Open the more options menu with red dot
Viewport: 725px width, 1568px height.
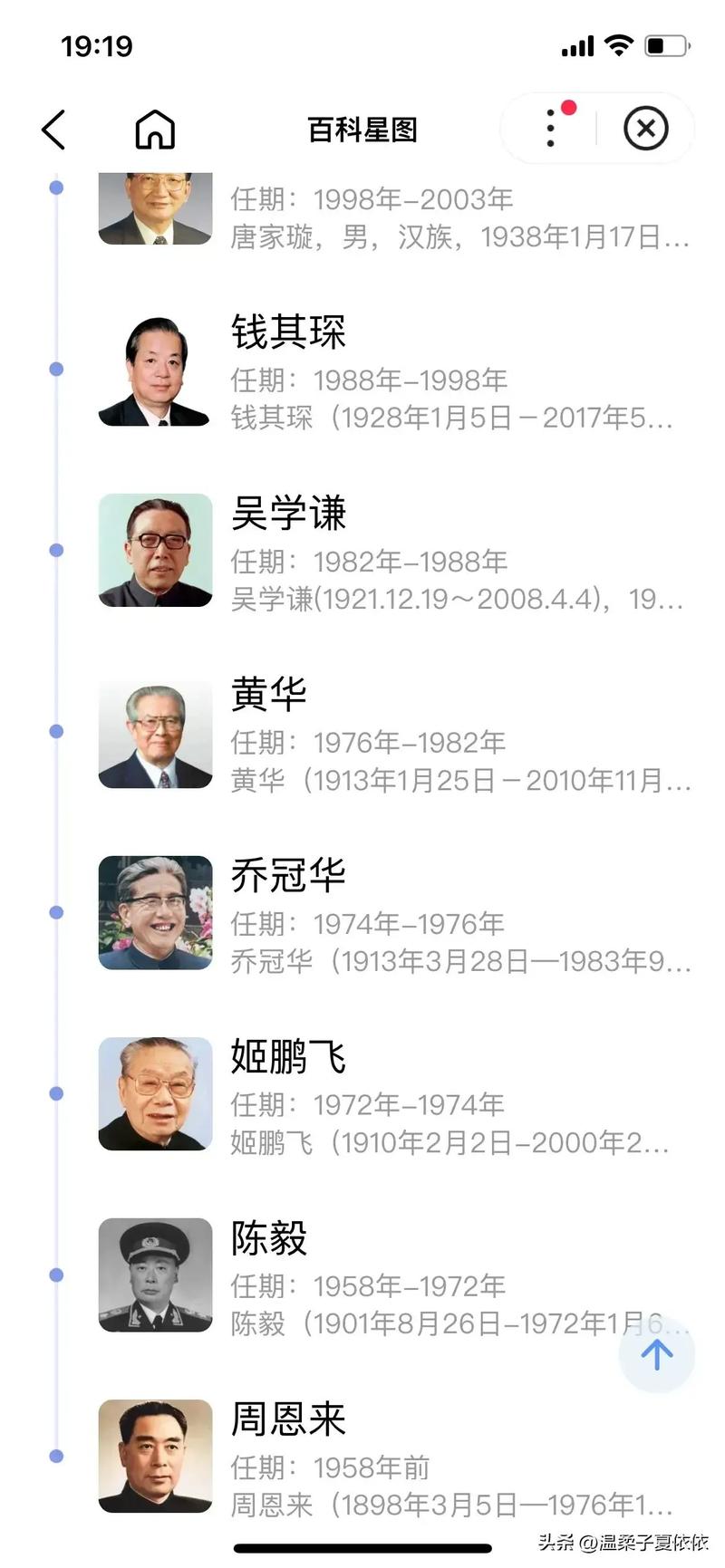tap(549, 129)
